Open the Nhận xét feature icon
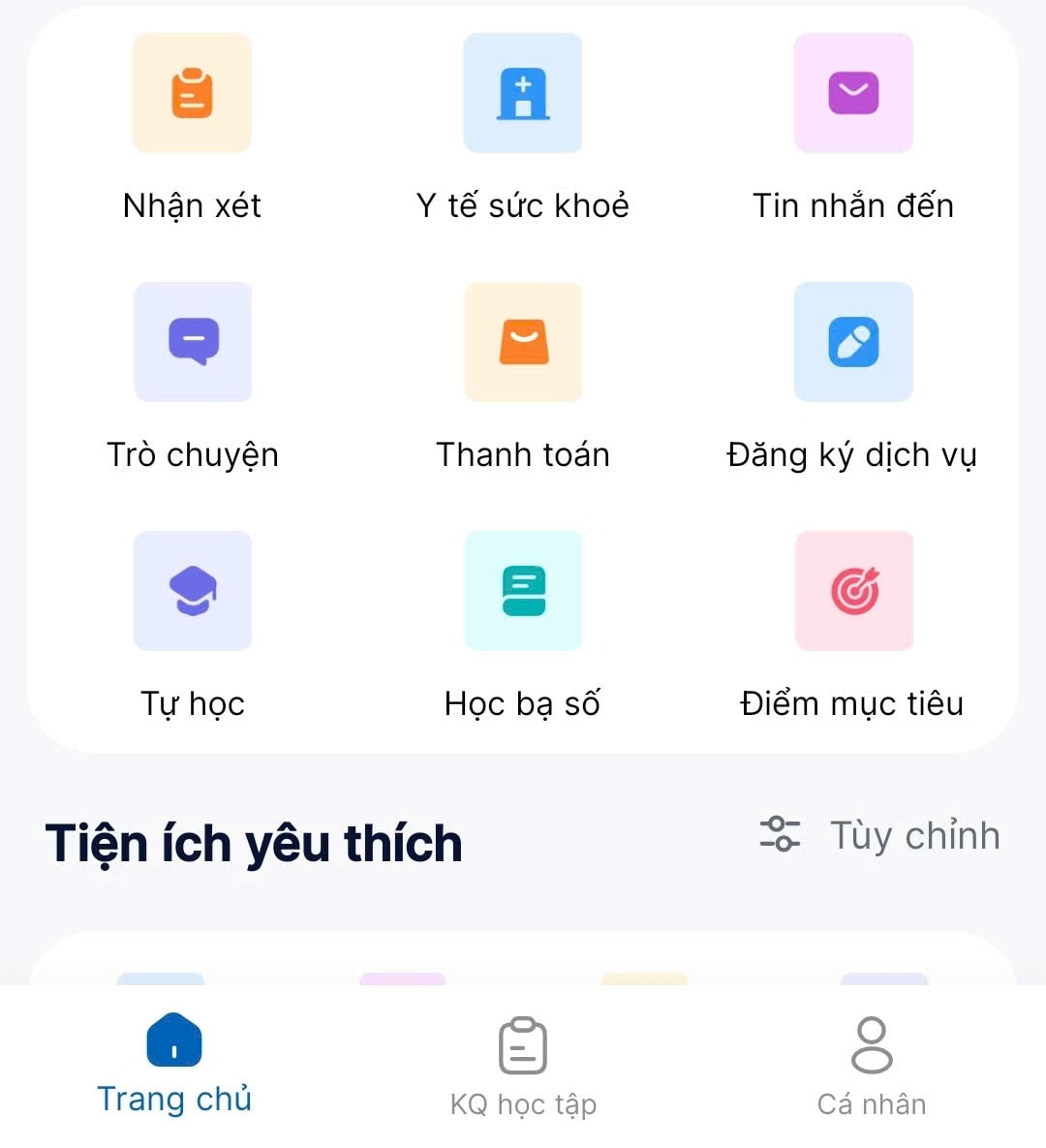 [192, 93]
